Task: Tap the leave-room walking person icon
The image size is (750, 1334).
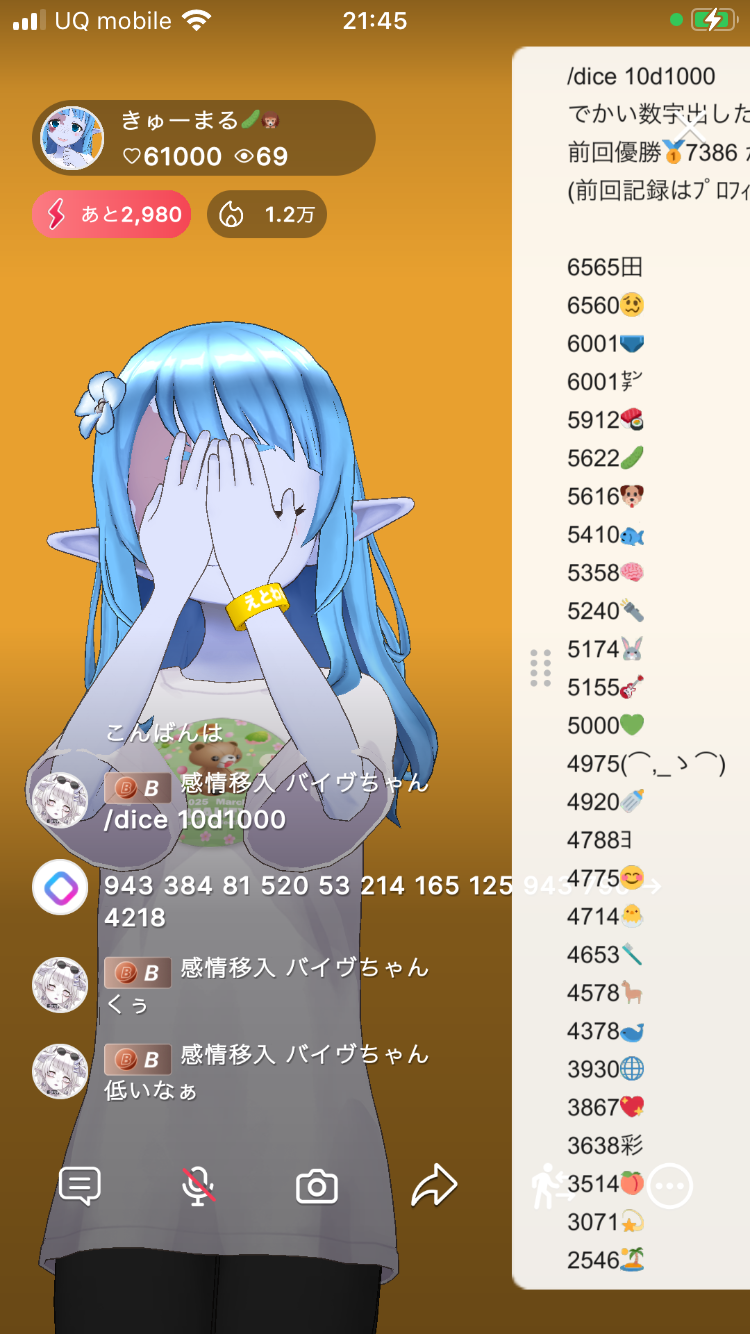Action: click(551, 1187)
